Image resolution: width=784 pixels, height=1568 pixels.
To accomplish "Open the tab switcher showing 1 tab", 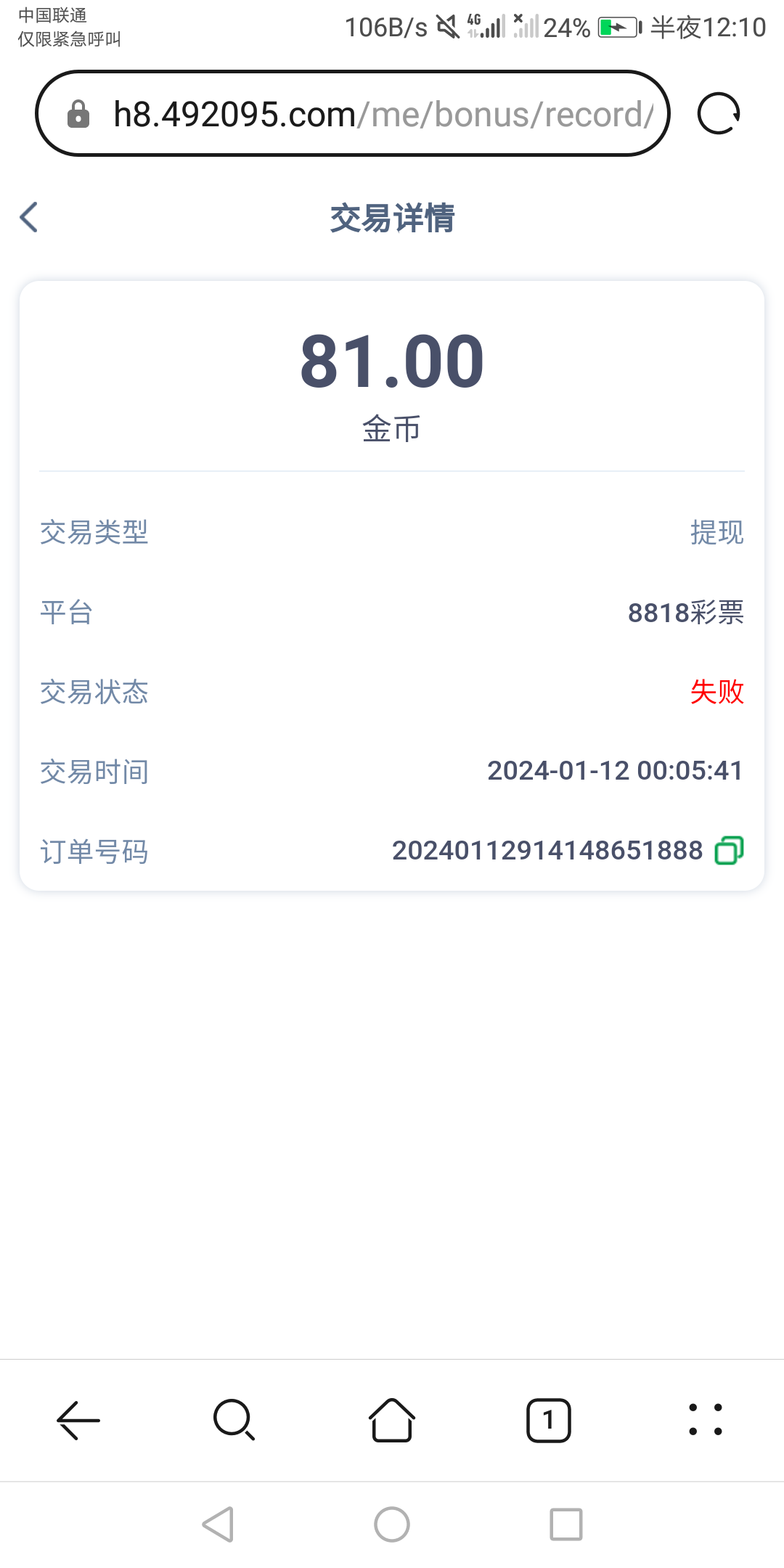I will (549, 1421).
